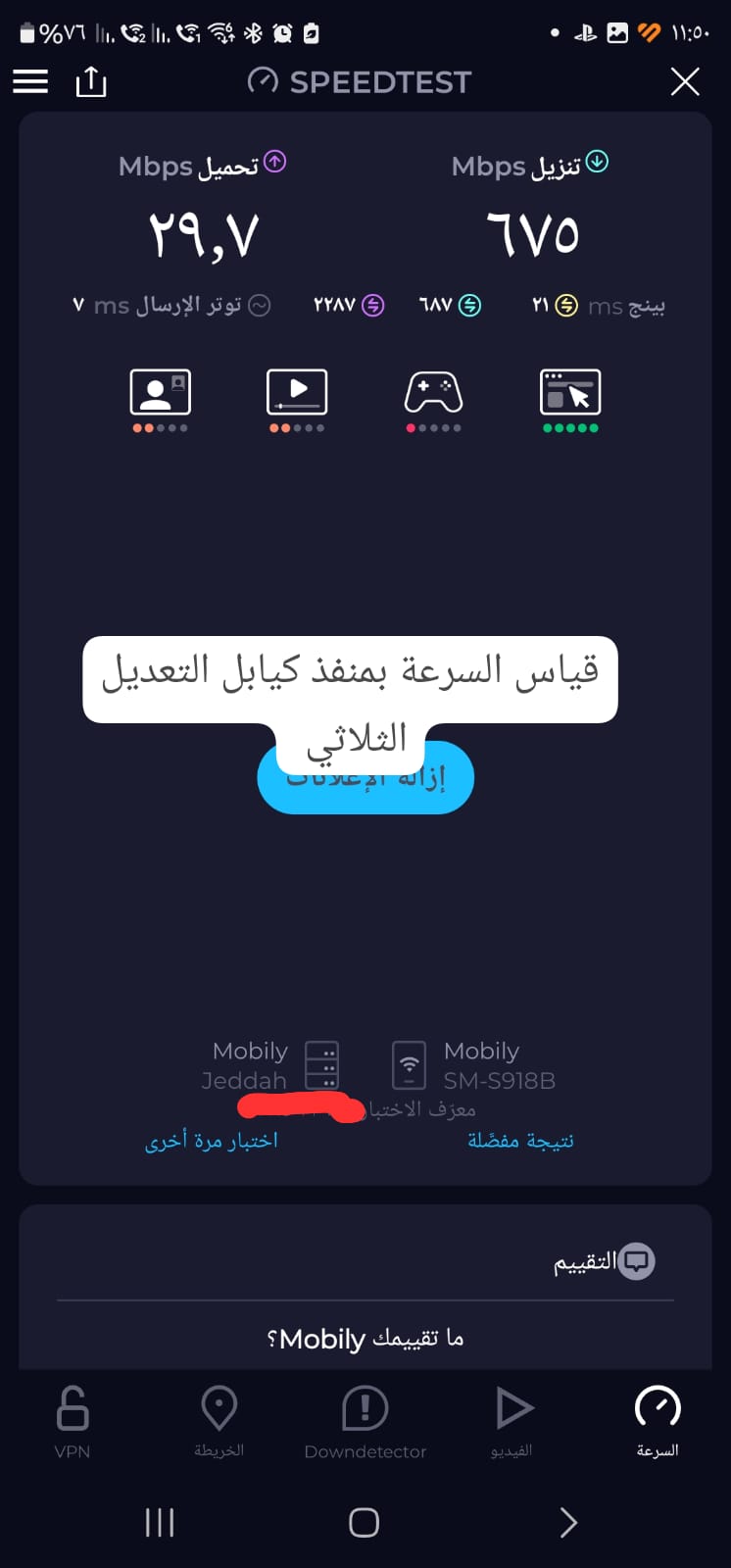
Task: Open the hamburger menu
Action: 30,81
